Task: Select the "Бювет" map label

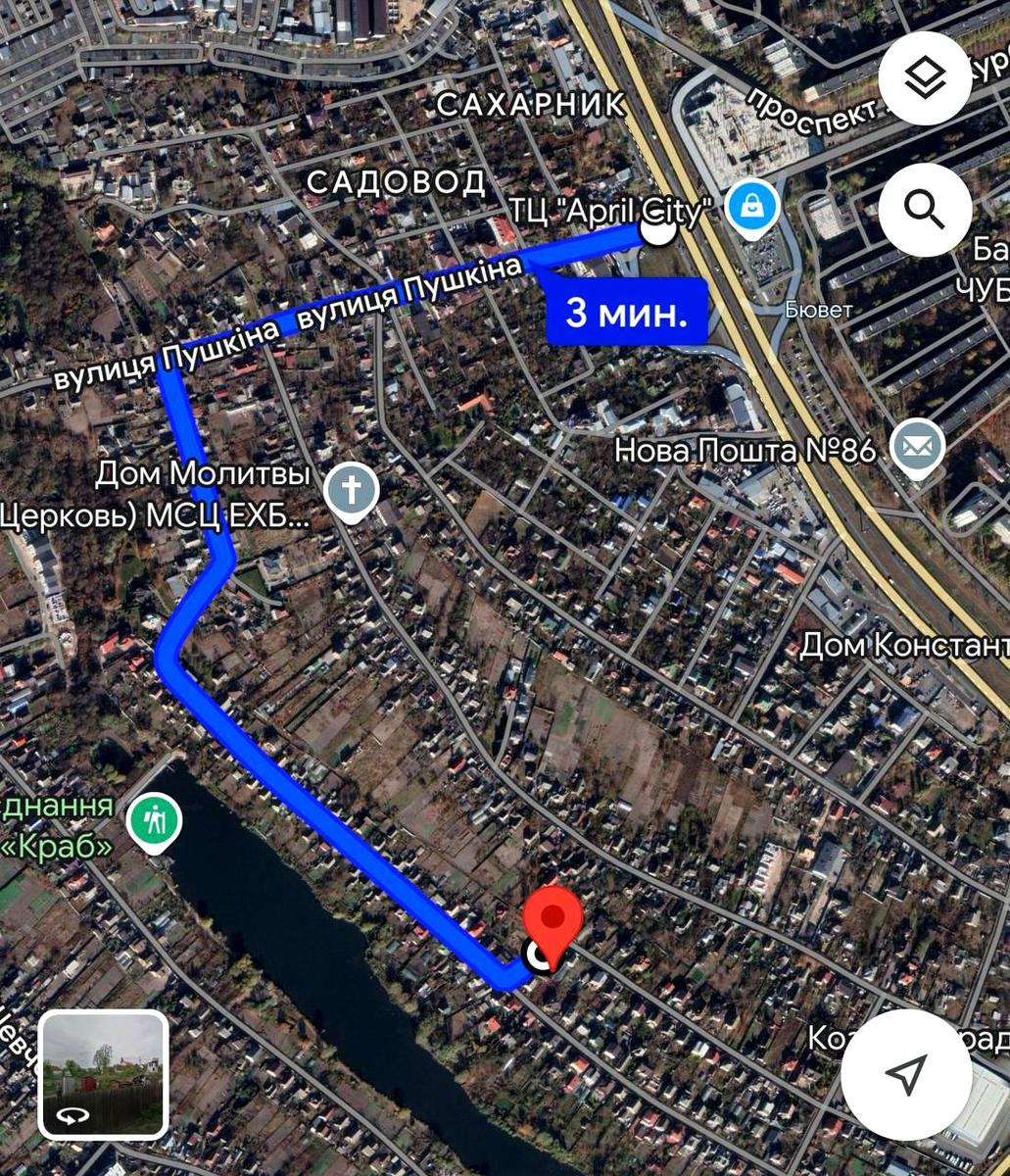Action: [819, 309]
